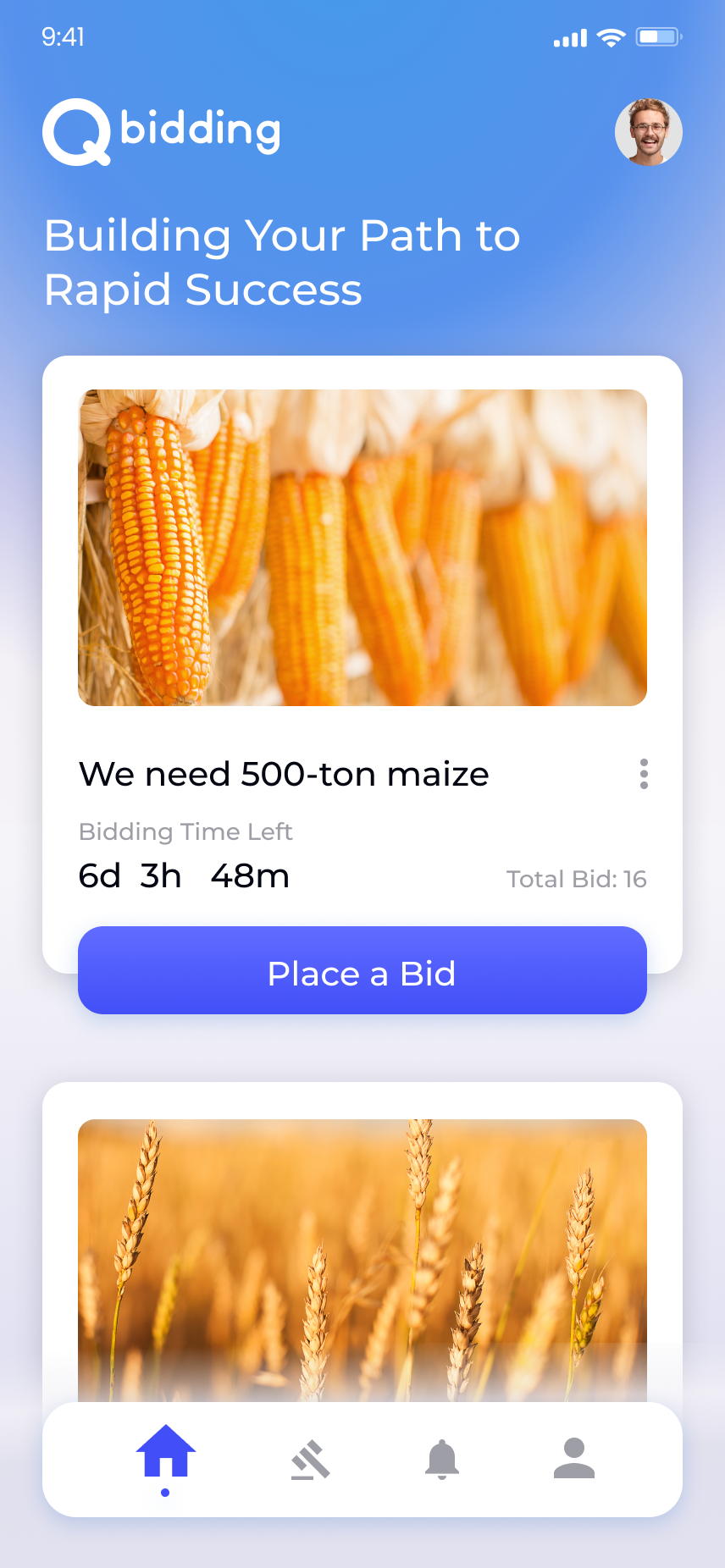Go to the Home tab
The image size is (725, 1568).
166,1453
